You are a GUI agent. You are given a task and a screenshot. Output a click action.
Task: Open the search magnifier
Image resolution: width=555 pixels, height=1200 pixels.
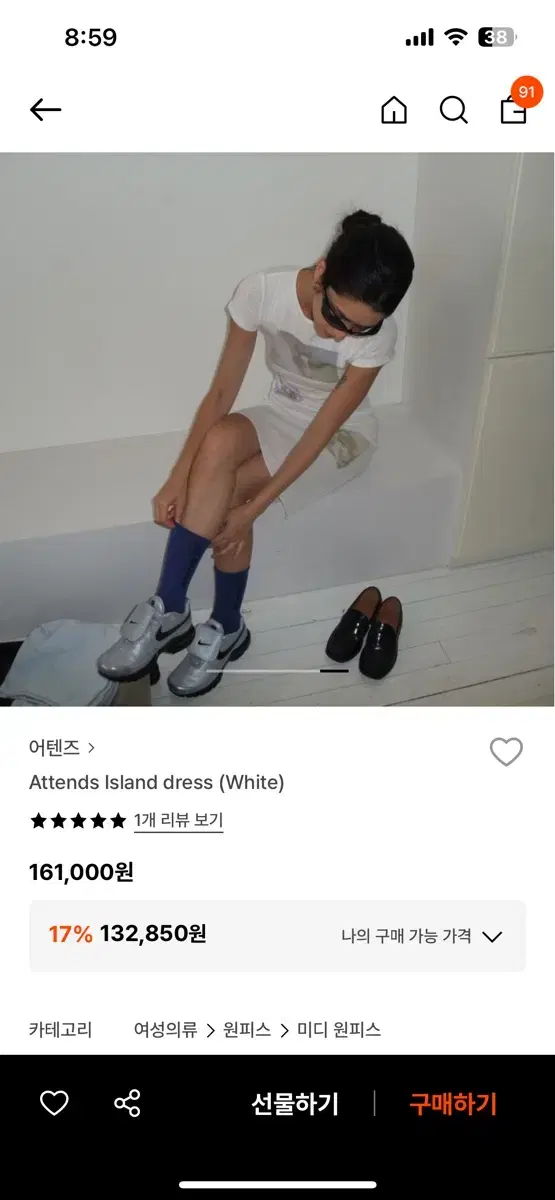pos(454,110)
